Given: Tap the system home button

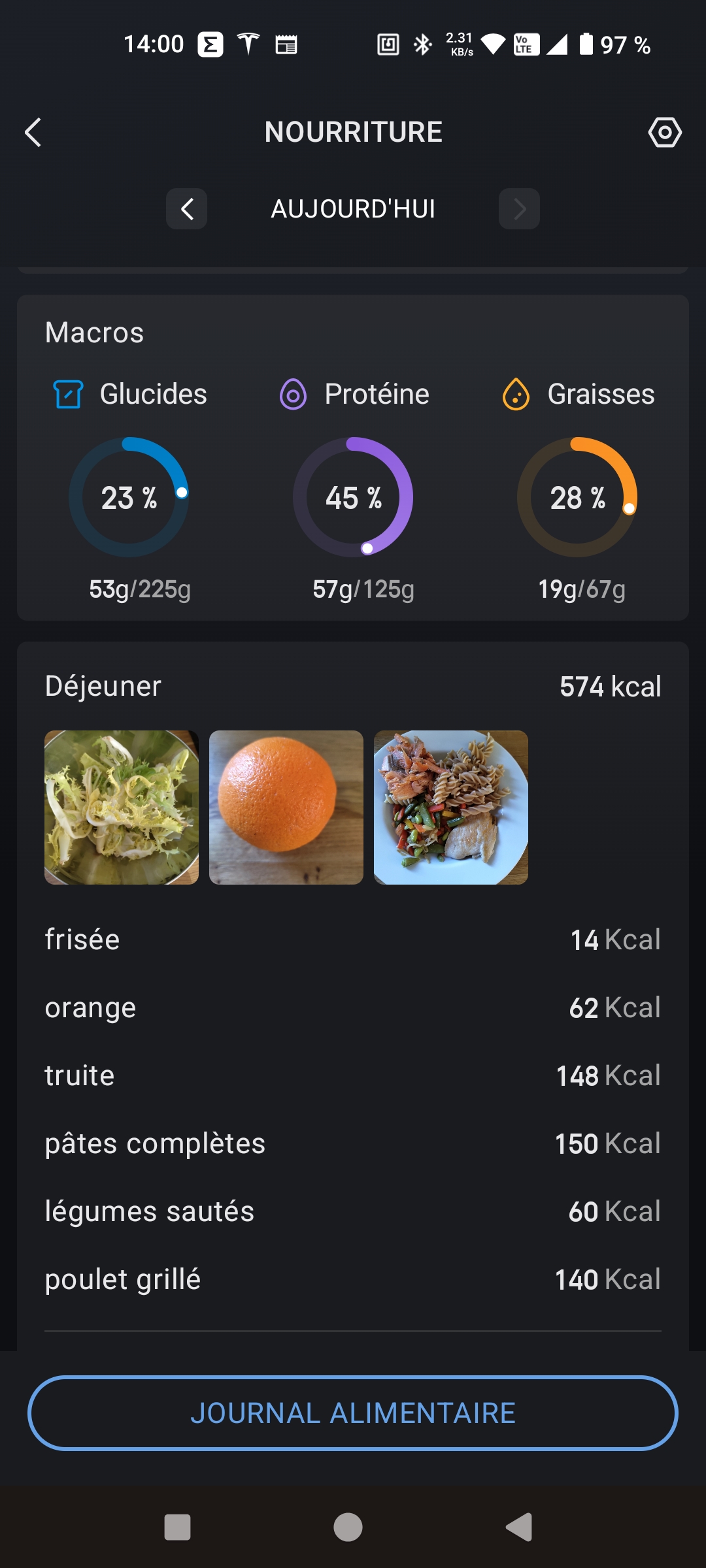Looking at the screenshot, I should 348,1527.
